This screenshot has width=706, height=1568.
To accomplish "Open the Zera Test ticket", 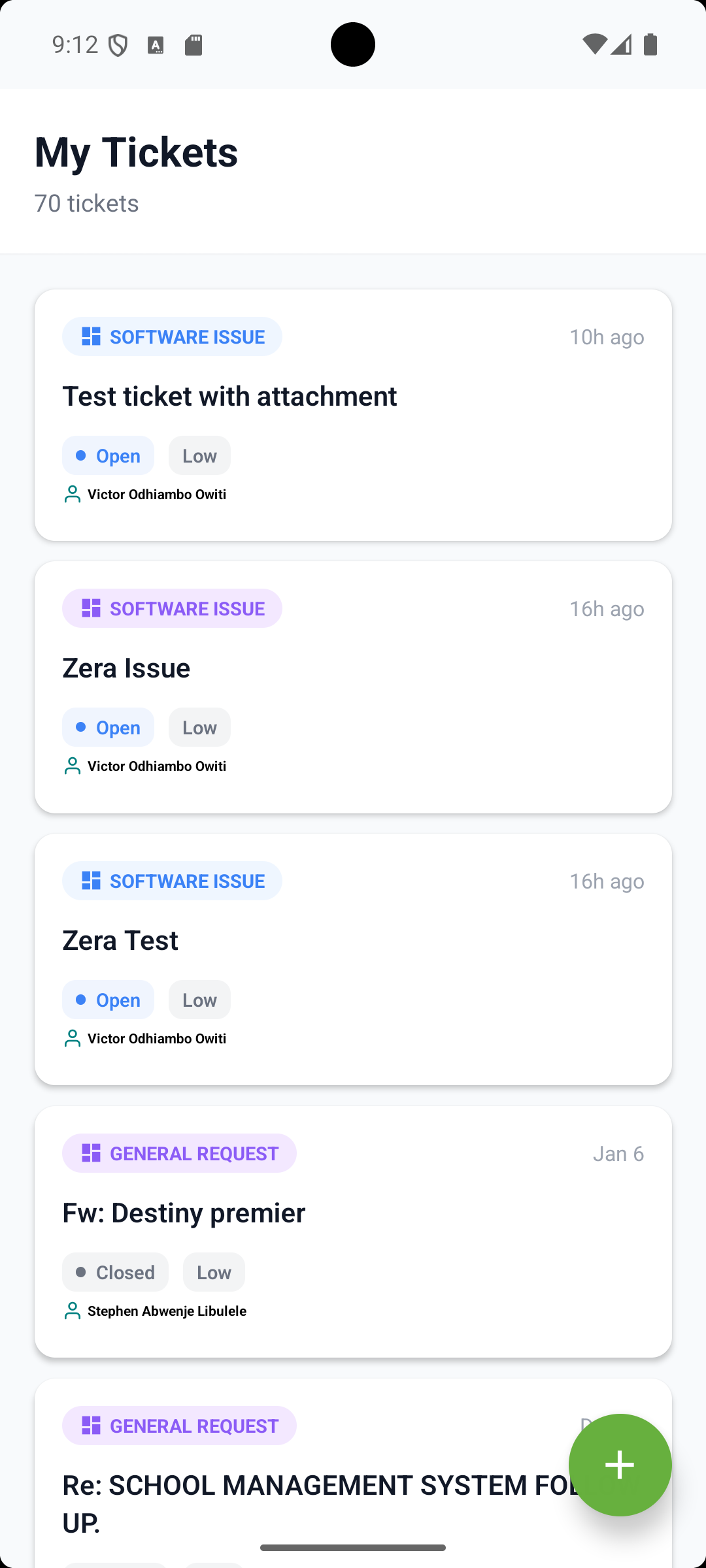I will (353, 959).
